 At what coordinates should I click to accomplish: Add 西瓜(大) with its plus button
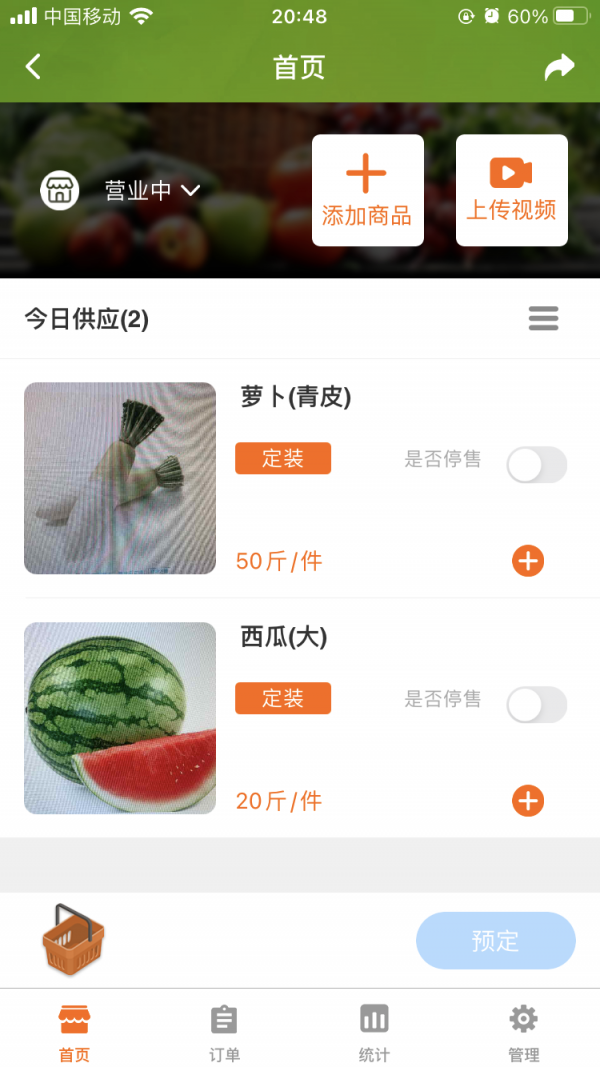[x=528, y=801]
